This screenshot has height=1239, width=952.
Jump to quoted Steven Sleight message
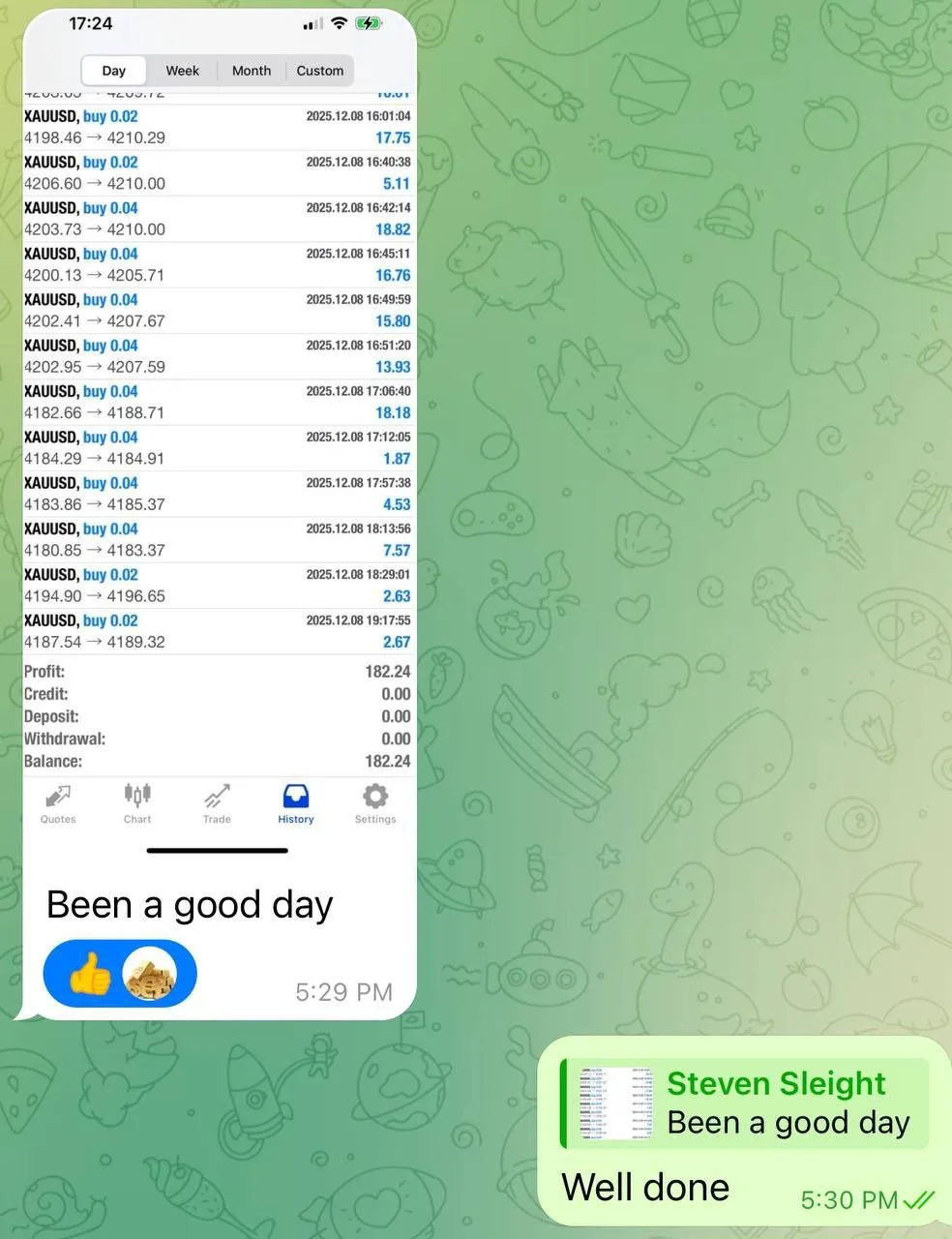point(745,1103)
